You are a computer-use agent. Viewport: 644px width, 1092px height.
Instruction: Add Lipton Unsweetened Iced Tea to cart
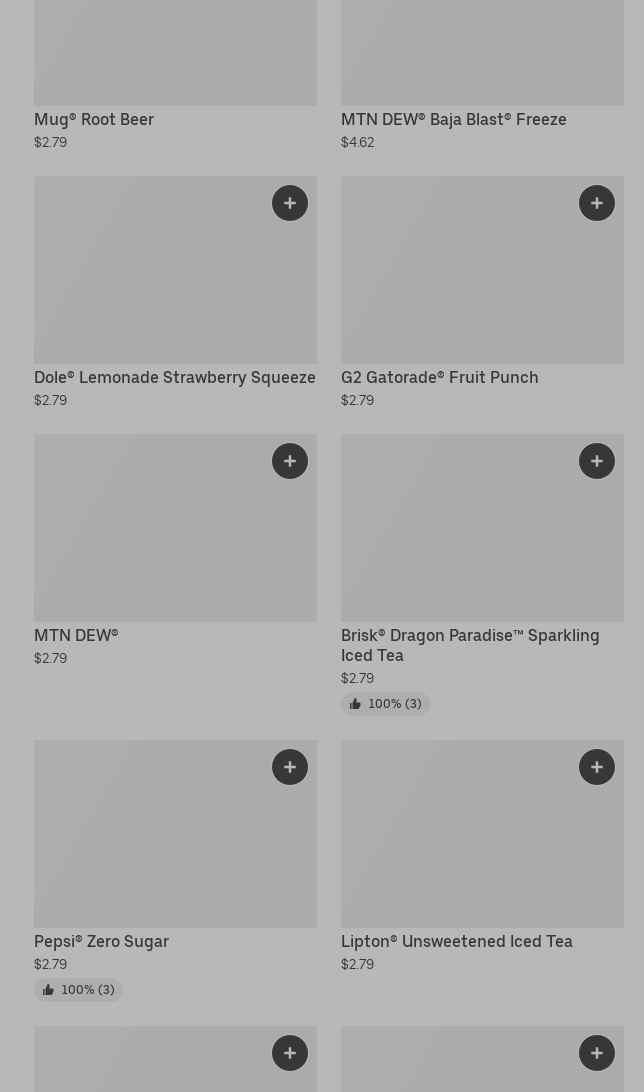597,767
